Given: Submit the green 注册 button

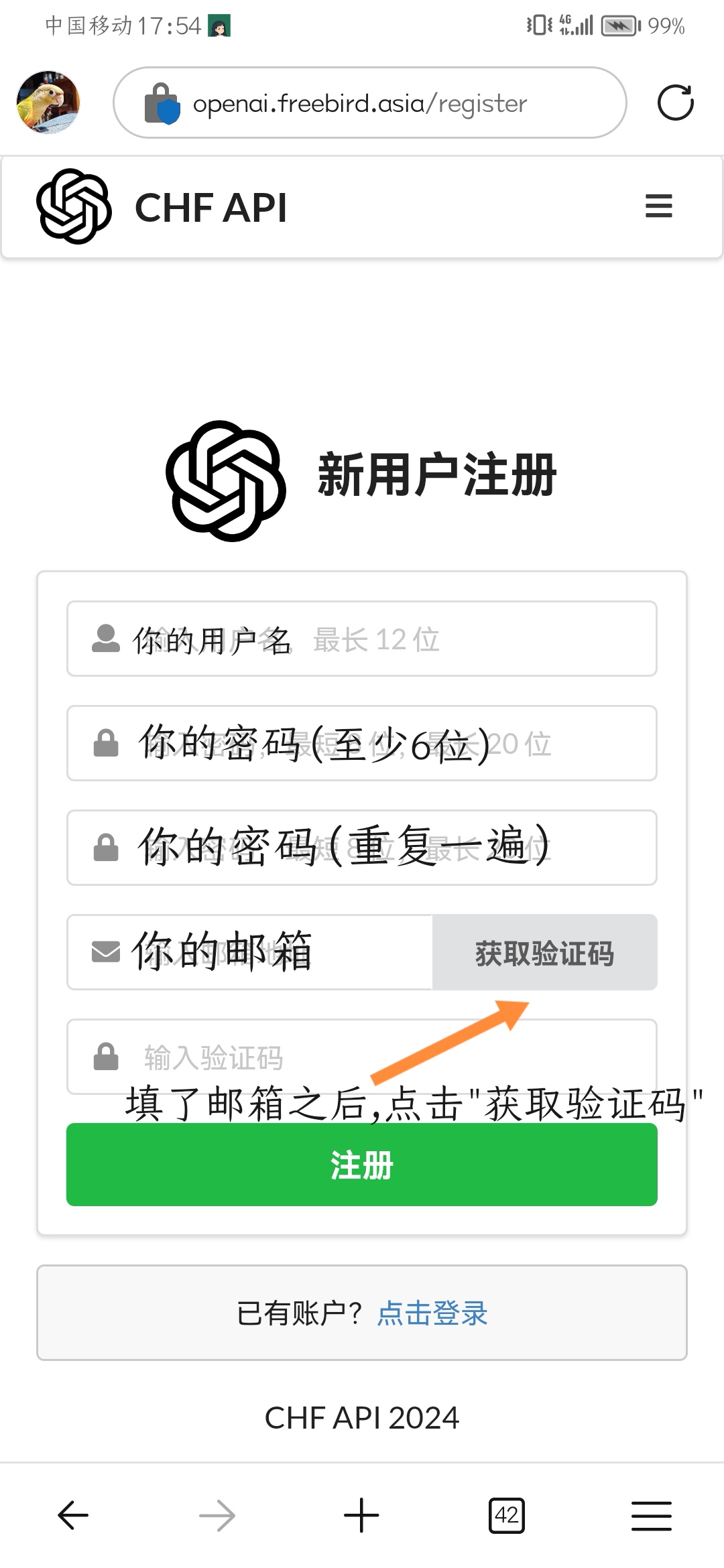Looking at the screenshot, I should click(361, 1165).
